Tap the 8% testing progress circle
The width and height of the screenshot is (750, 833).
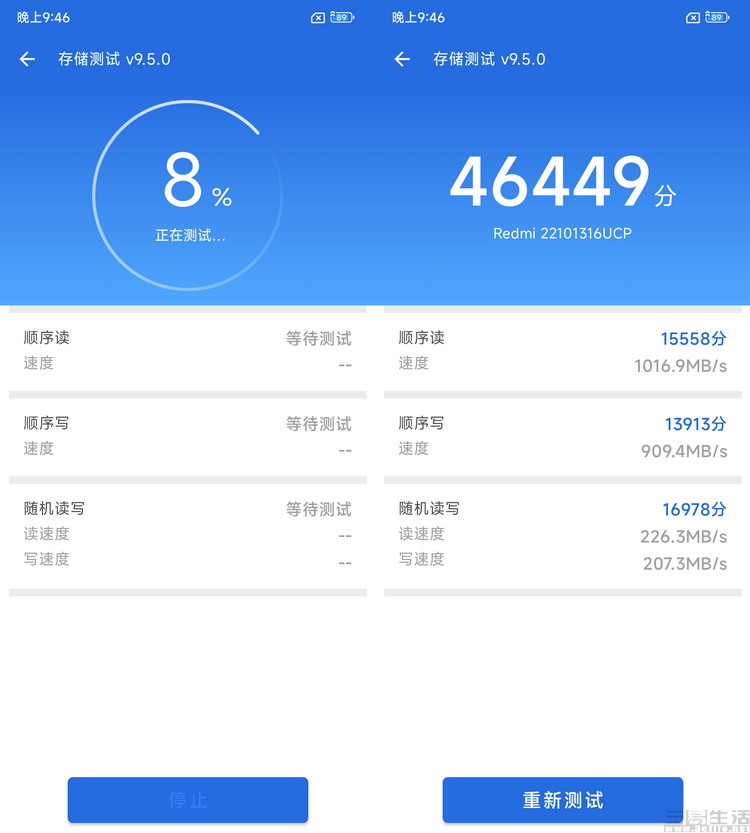click(x=187, y=193)
